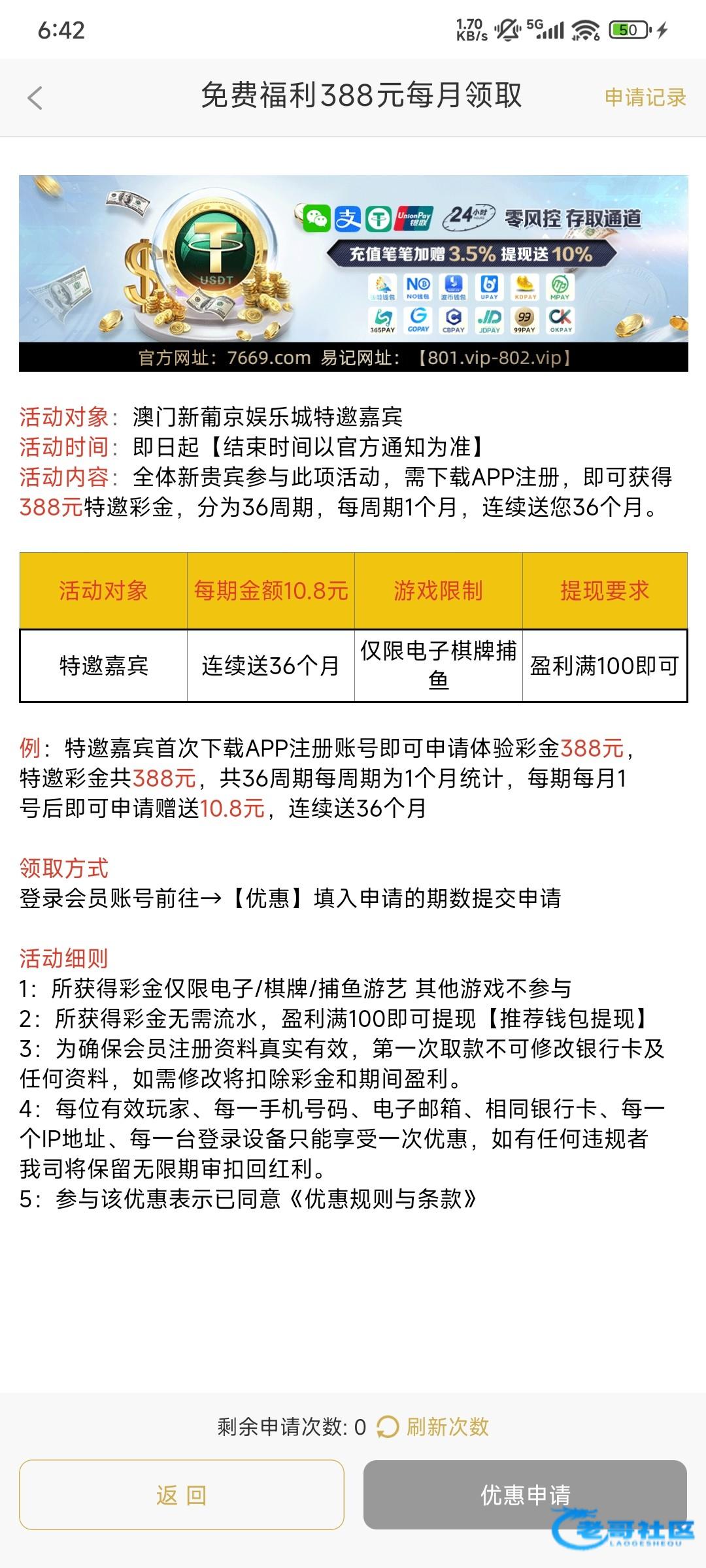Tap 优惠申请 to apply for promotion

(x=525, y=1495)
